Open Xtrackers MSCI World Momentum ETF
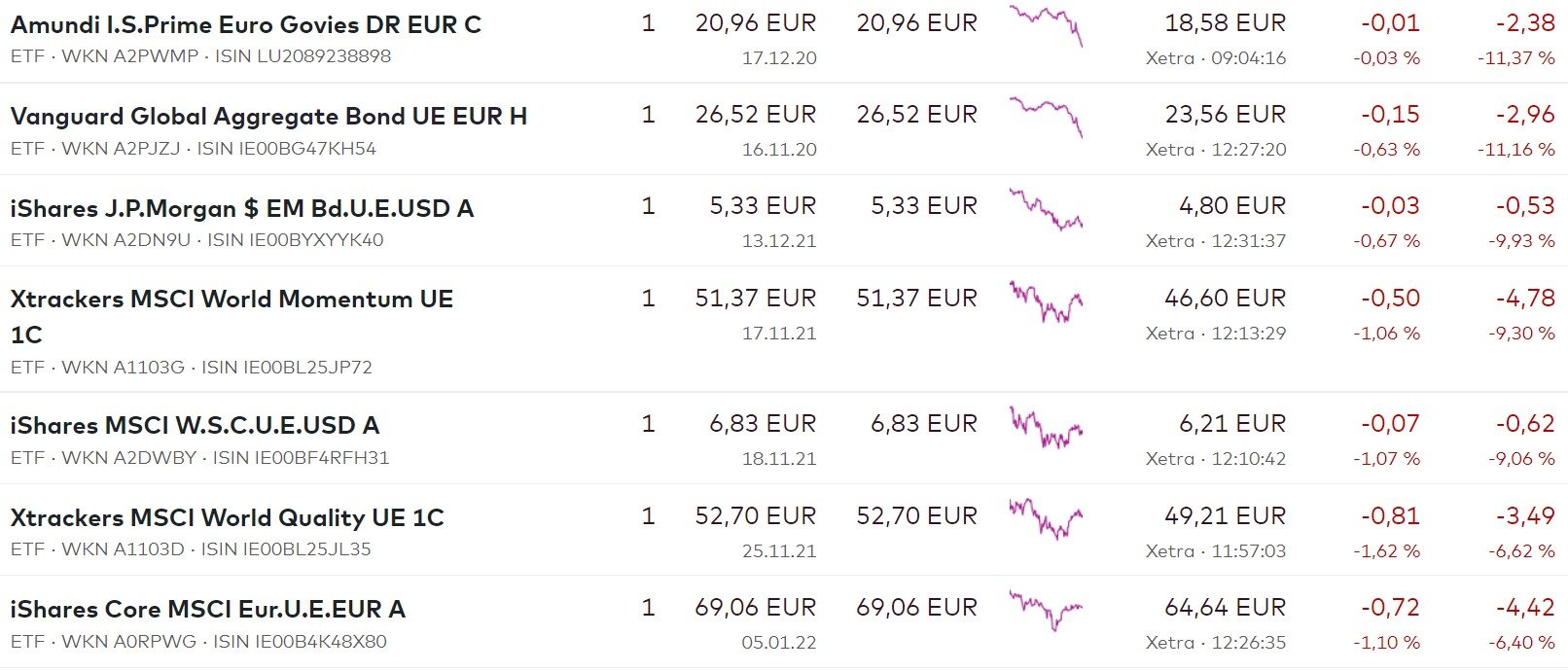Image resolution: width=1568 pixels, height=671 pixels. [232, 300]
